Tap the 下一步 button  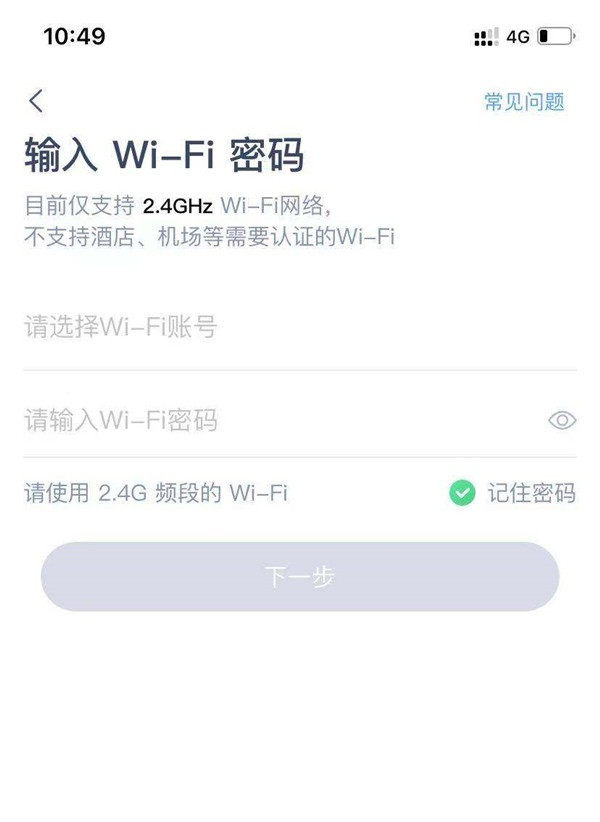(x=299, y=577)
